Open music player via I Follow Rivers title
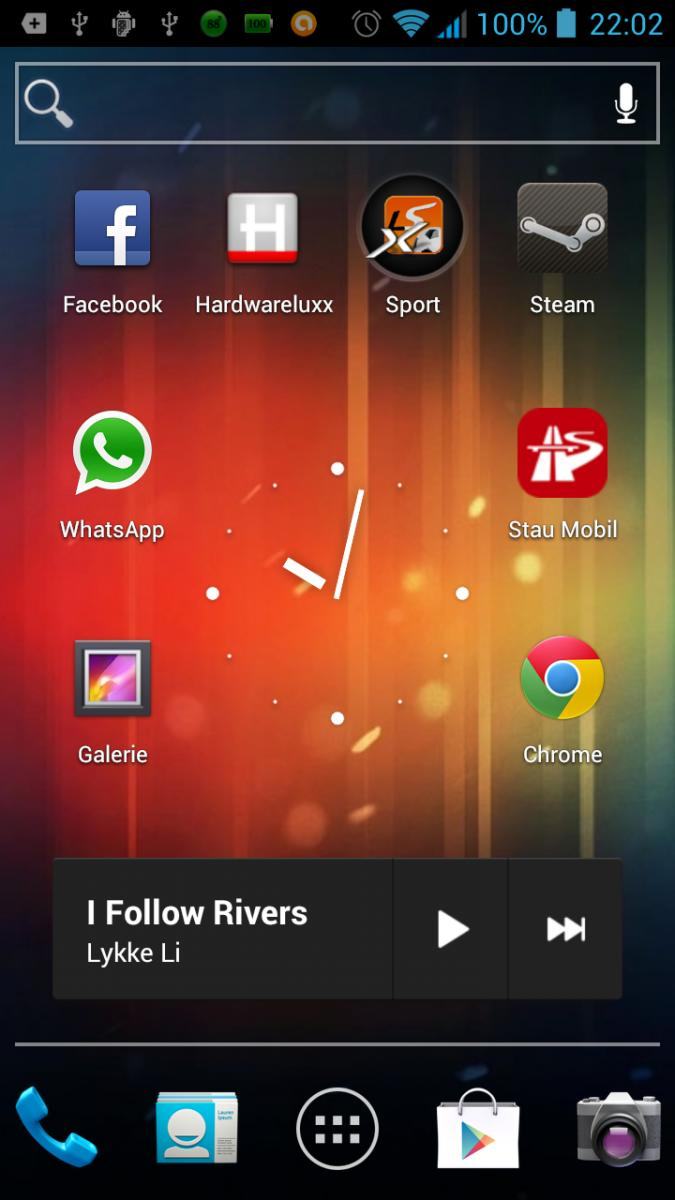Screen dimensions: 675x1200 click(197, 912)
